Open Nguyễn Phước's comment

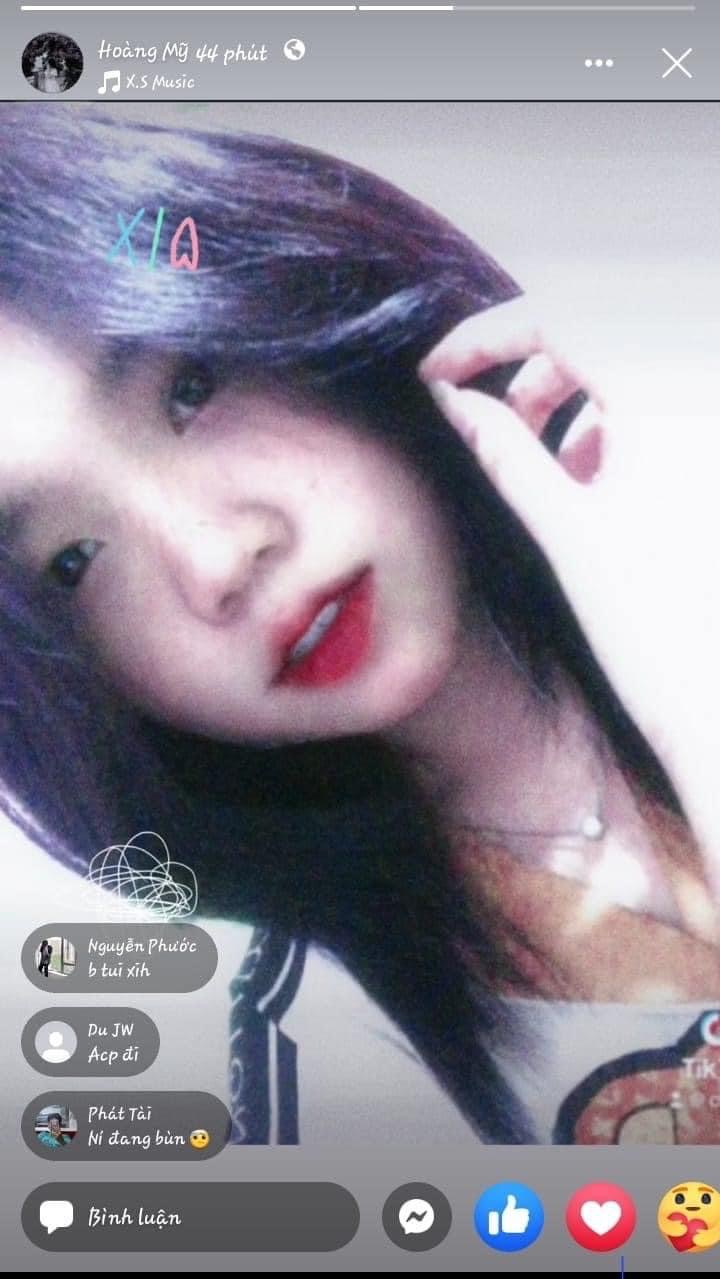point(120,958)
